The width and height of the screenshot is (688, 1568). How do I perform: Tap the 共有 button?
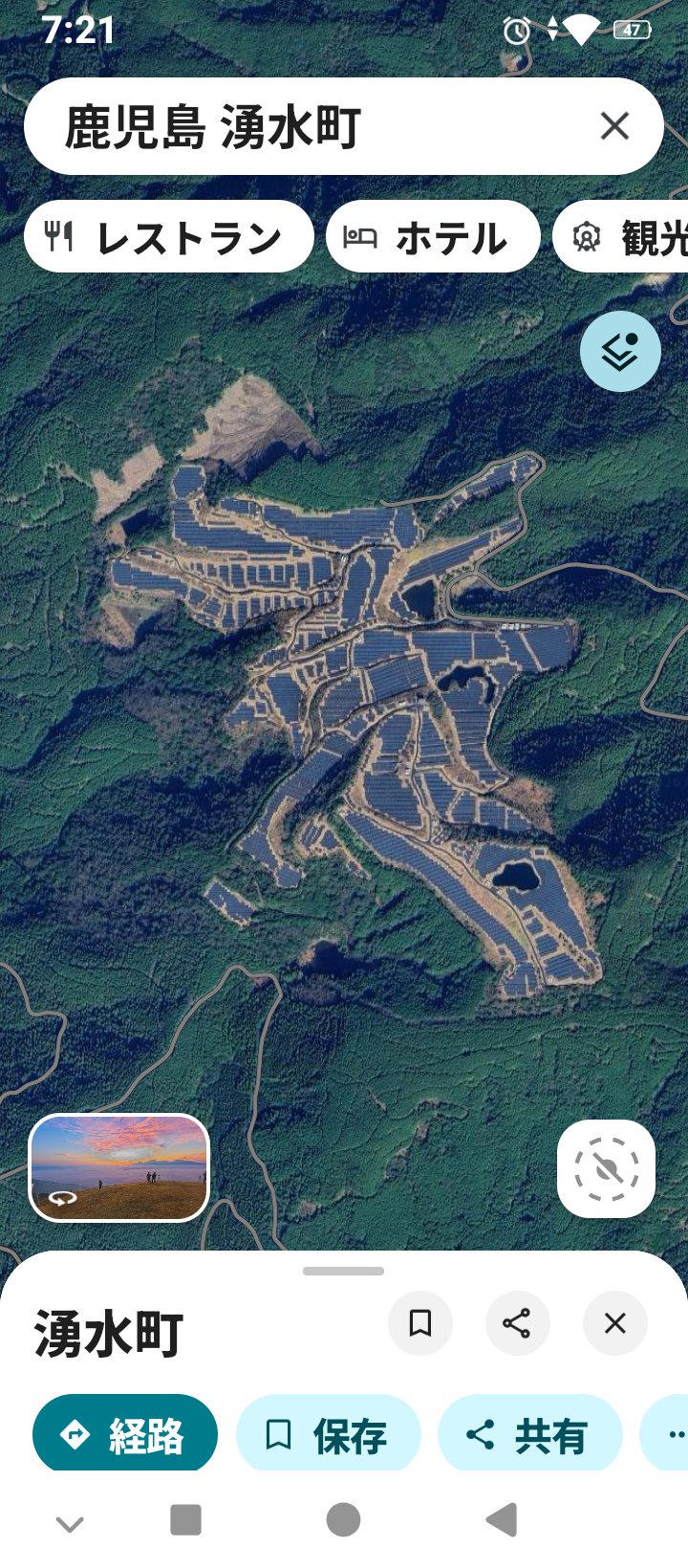coord(529,1434)
